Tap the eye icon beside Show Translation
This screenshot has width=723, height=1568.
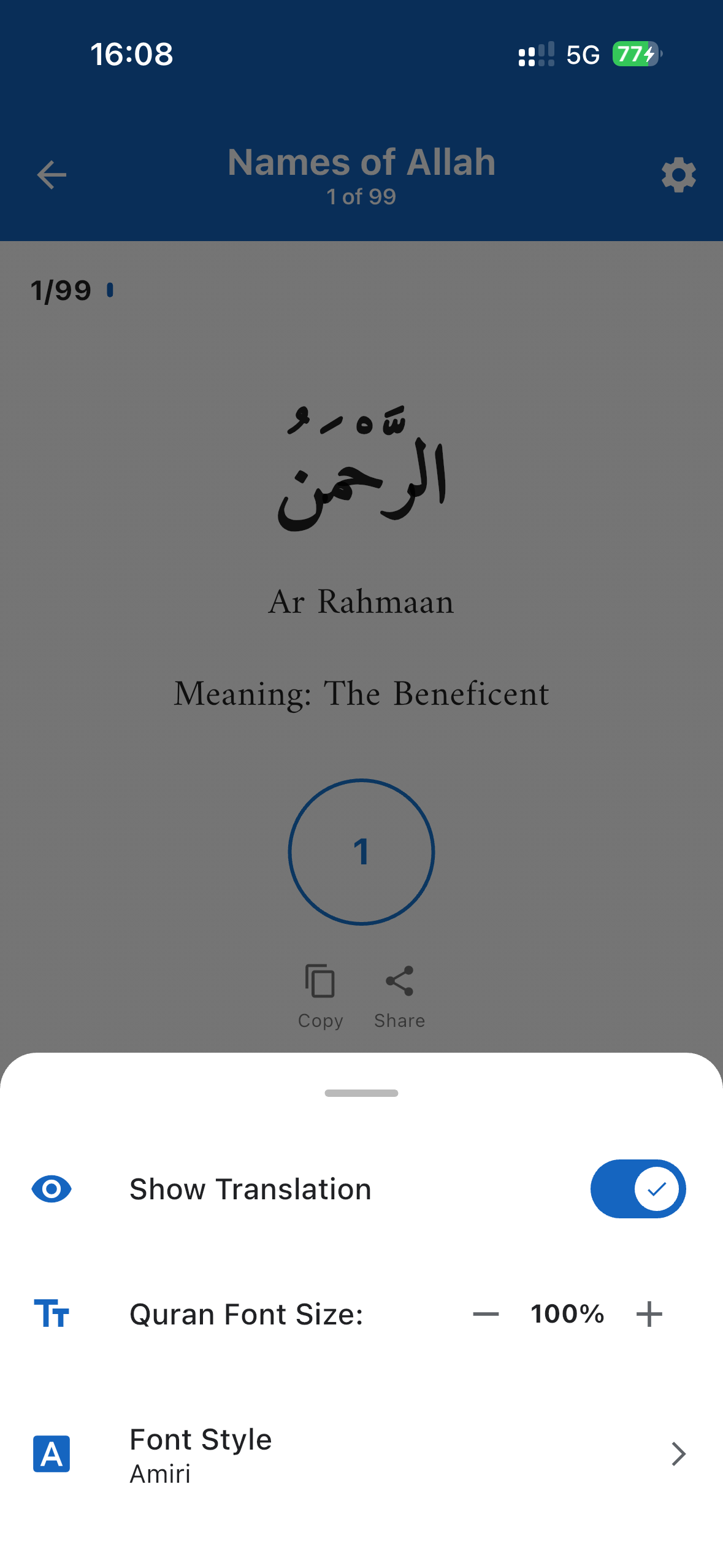point(52,1188)
